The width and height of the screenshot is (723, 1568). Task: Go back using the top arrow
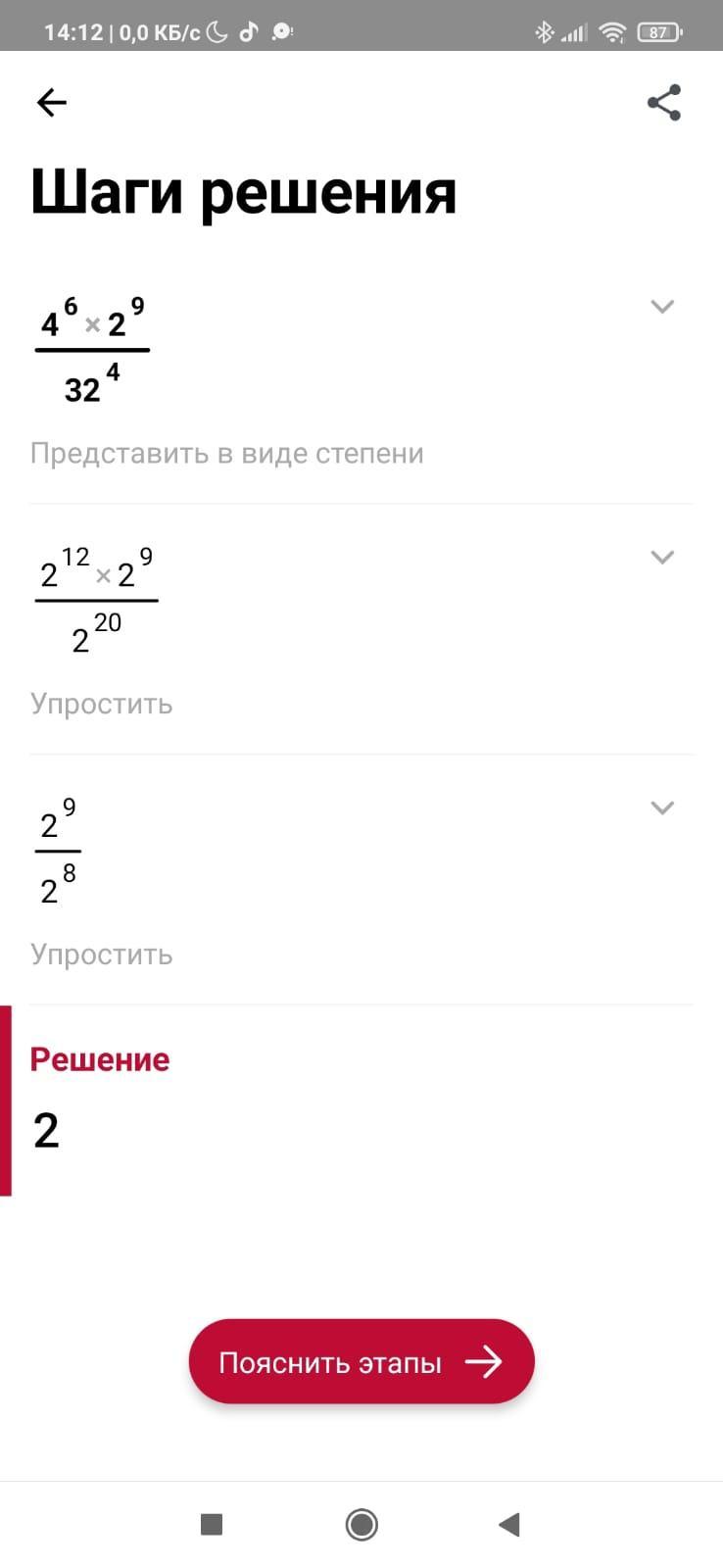click(51, 102)
